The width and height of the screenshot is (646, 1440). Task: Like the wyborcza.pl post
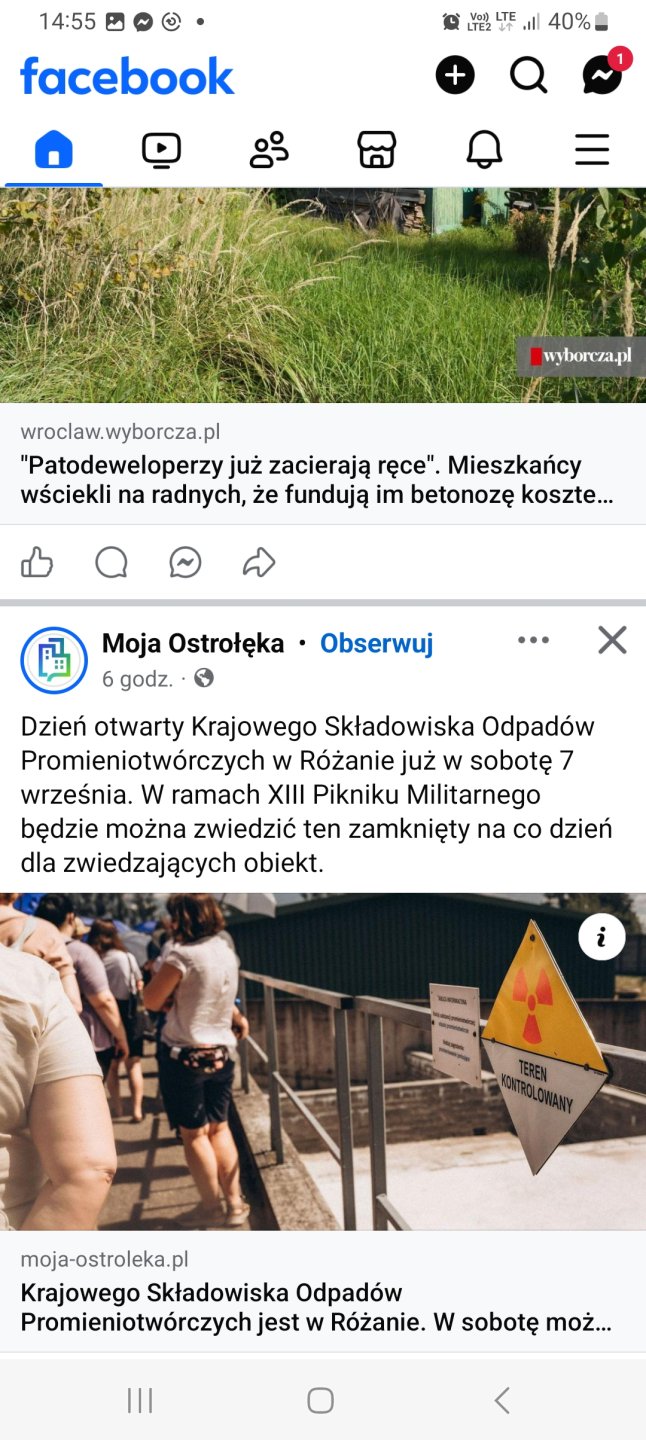click(x=37, y=563)
